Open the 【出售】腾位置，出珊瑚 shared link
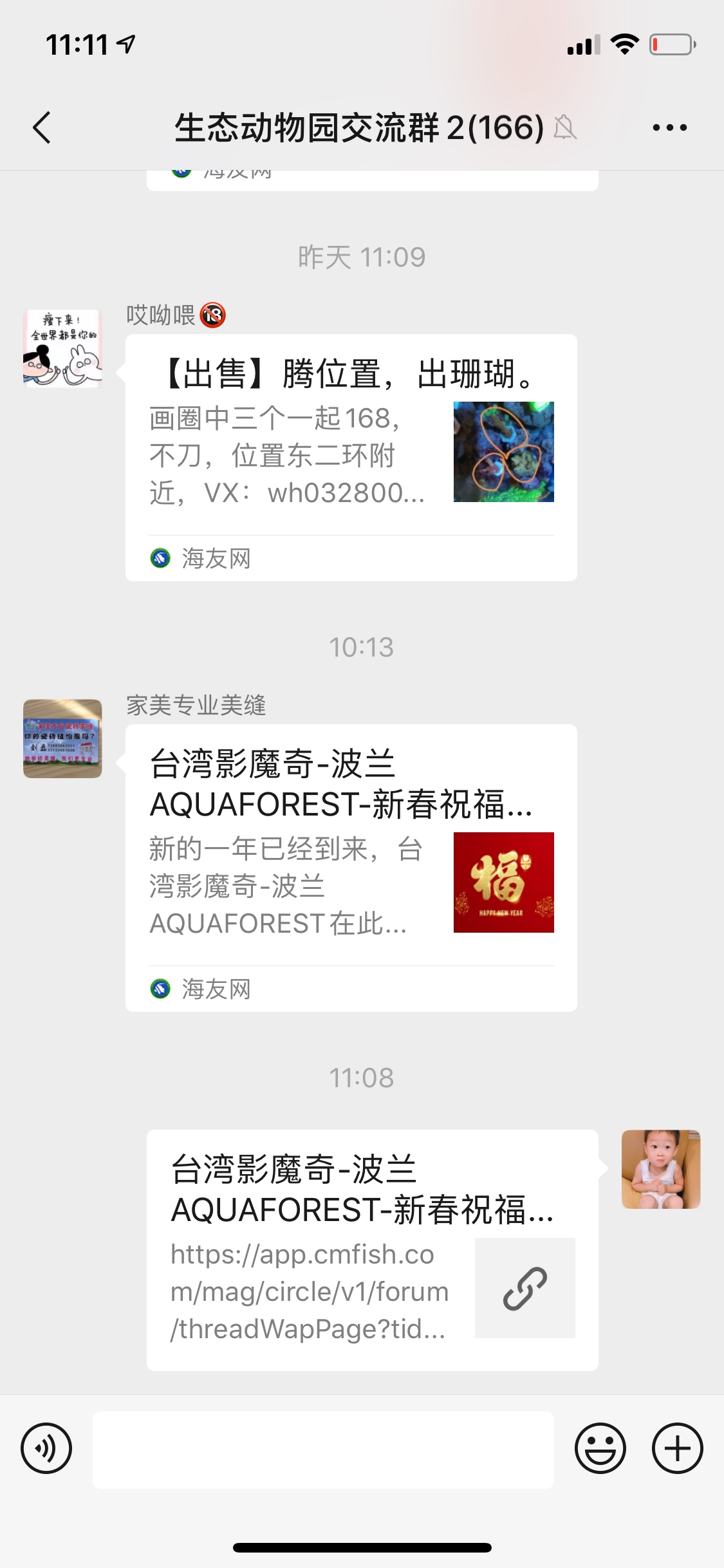724x1568 pixels. tap(351, 457)
